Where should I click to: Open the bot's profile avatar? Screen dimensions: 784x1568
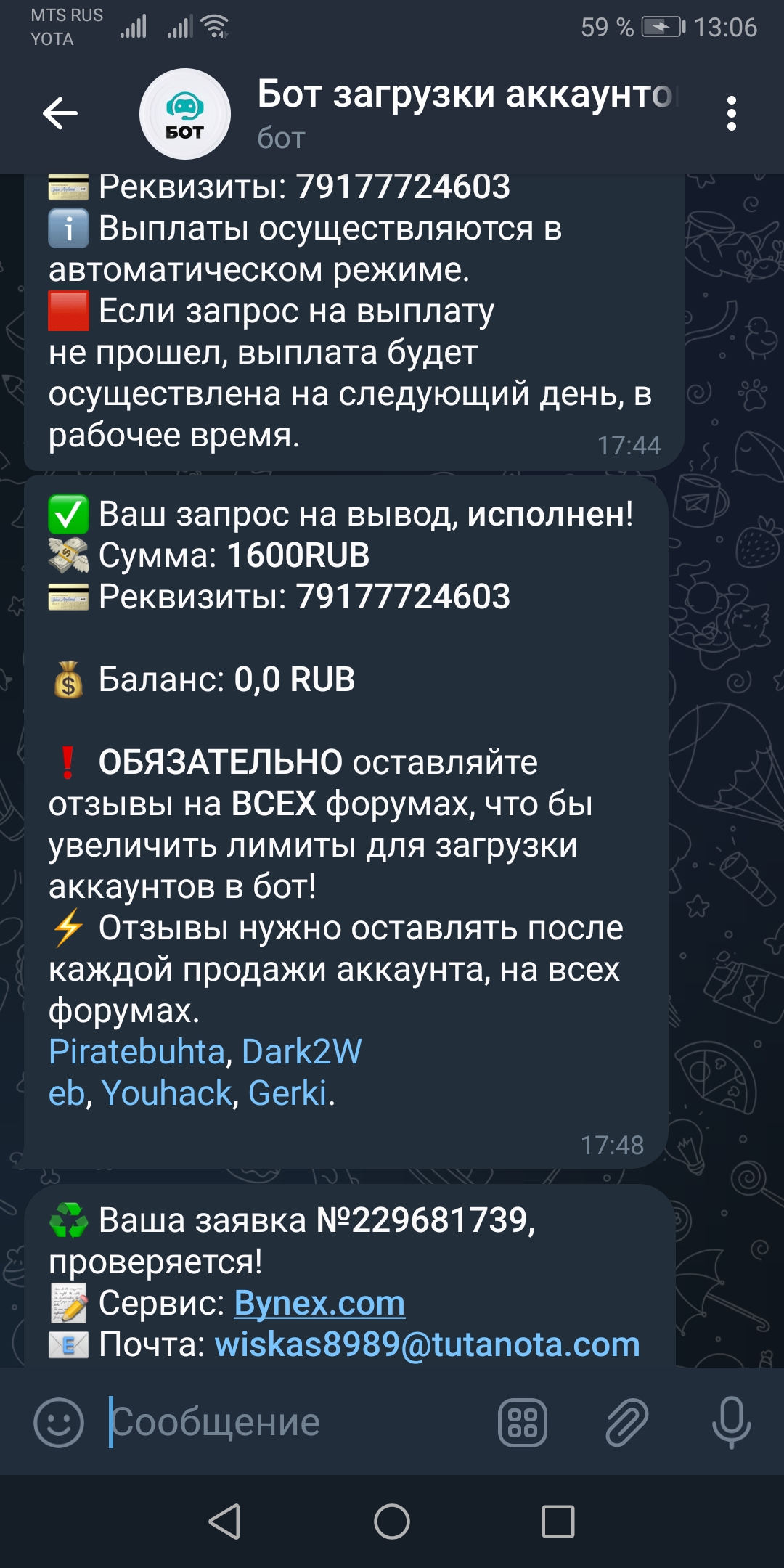tap(184, 114)
